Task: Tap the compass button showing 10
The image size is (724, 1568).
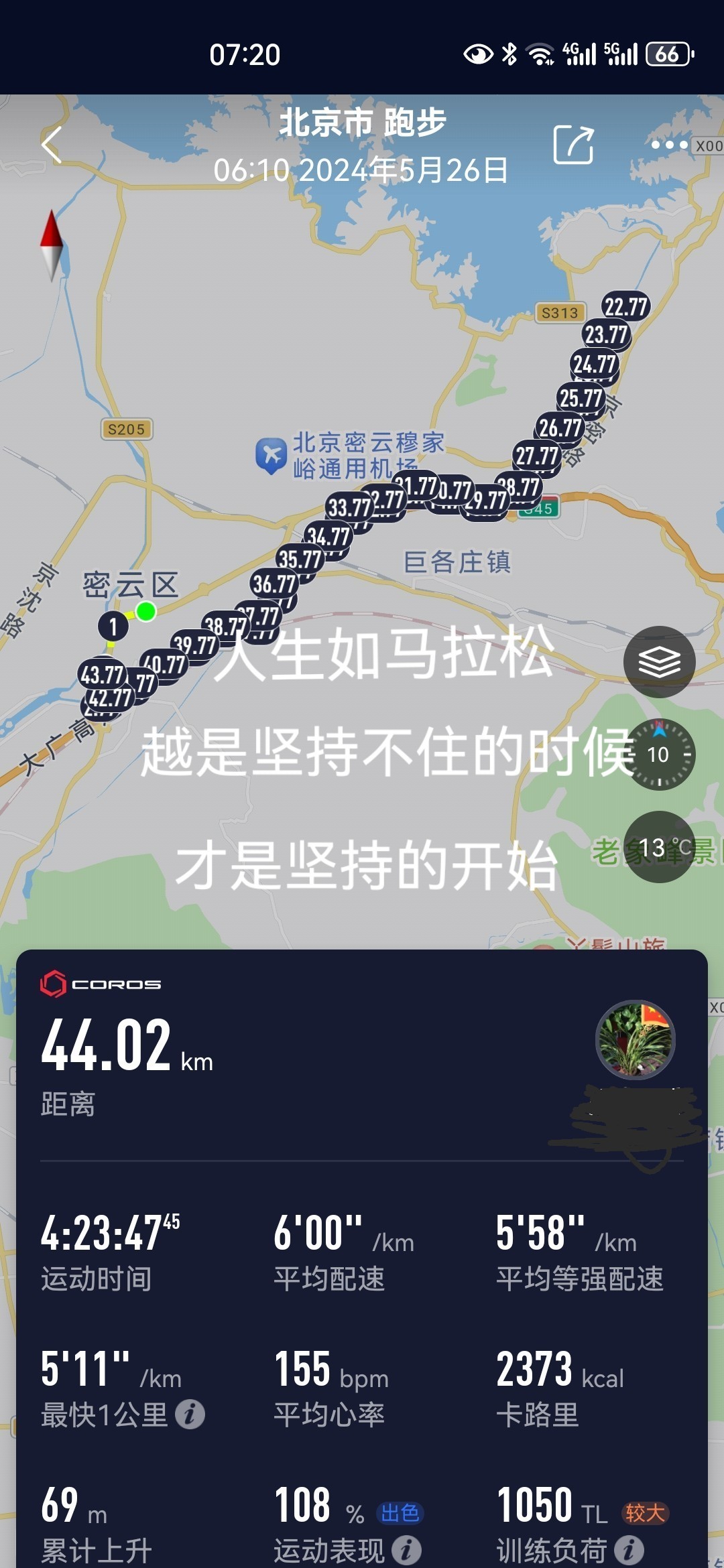Action: (659, 755)
